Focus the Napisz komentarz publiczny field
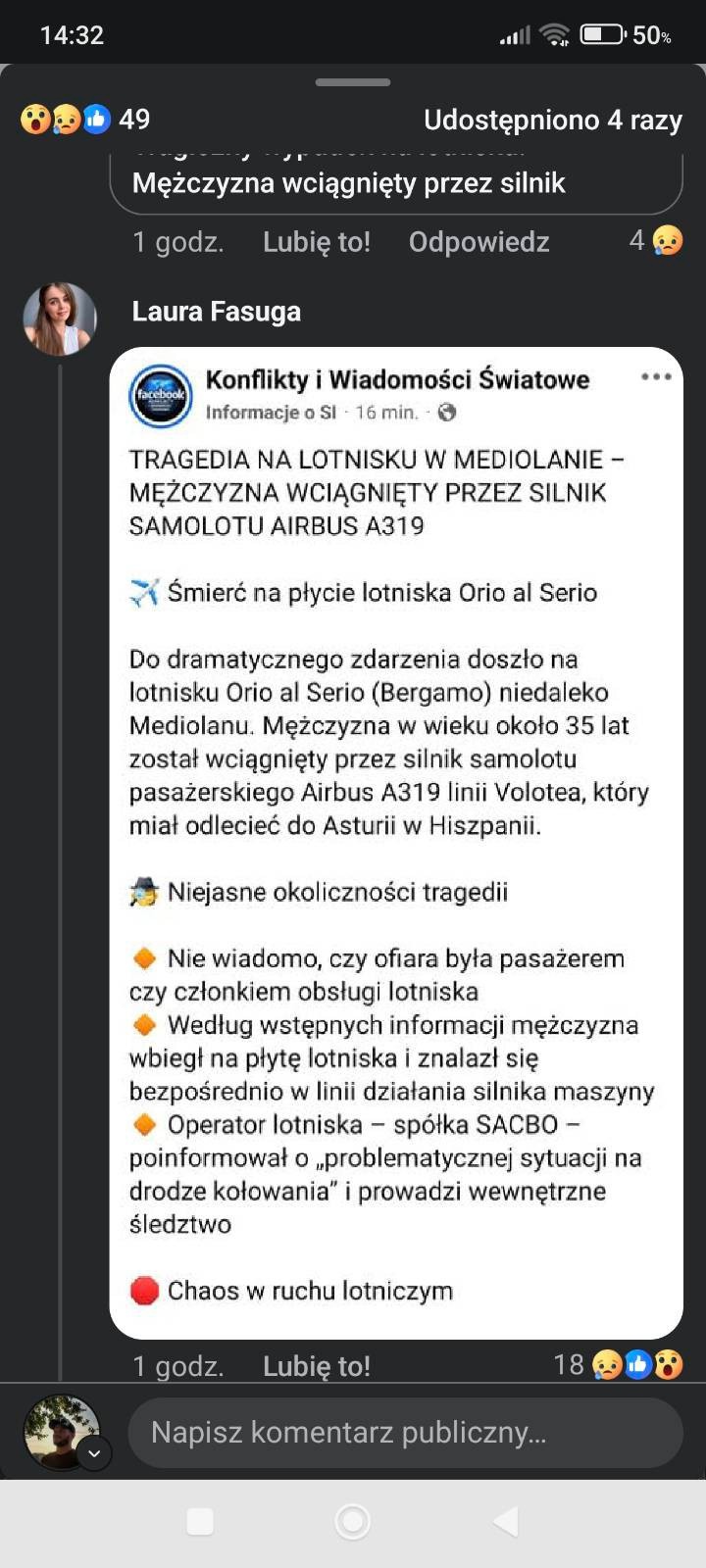The width and height of the screenshot is (706, 1568). point(404,1432)
